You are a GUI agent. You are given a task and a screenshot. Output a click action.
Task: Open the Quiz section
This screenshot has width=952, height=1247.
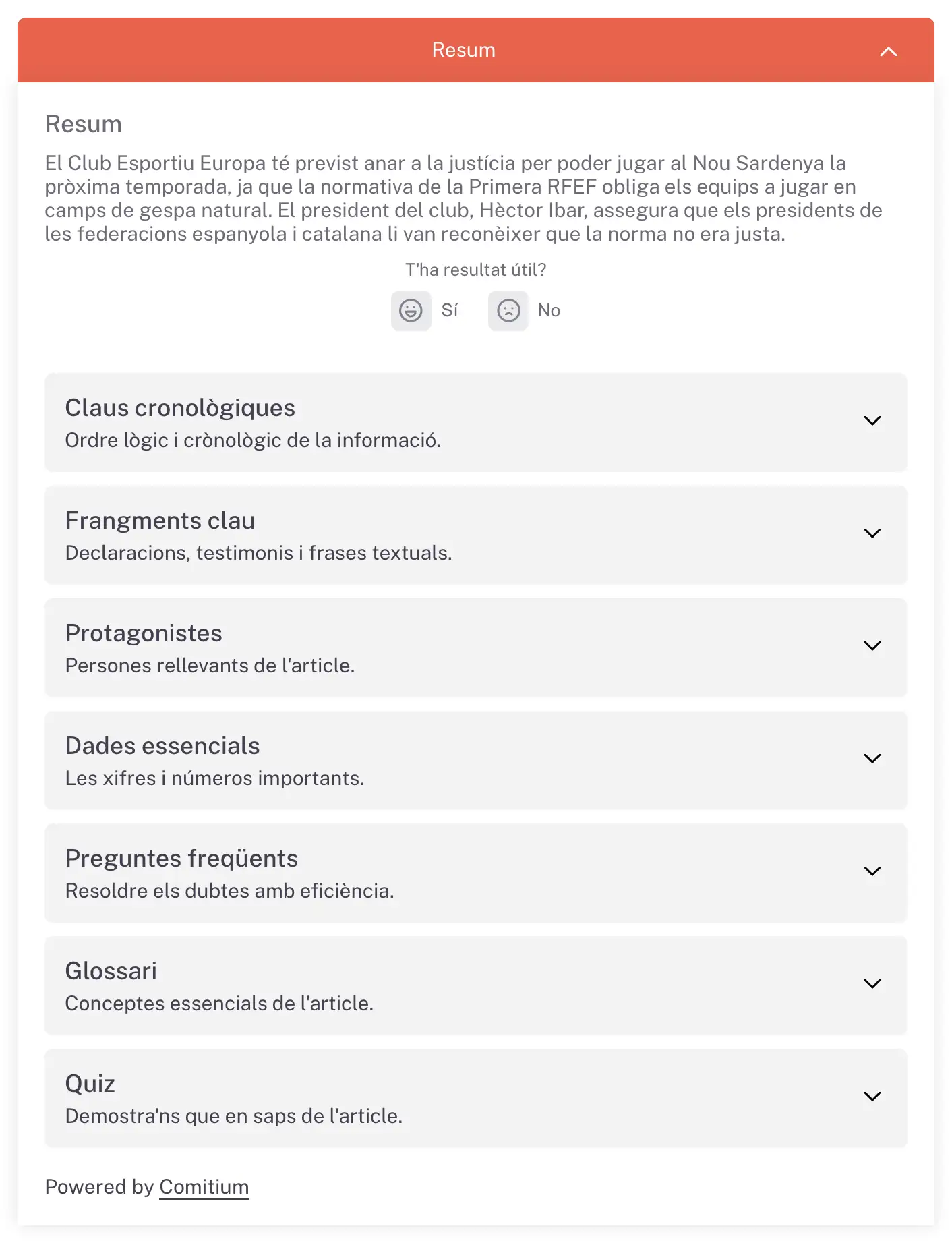coord(872,1097)
